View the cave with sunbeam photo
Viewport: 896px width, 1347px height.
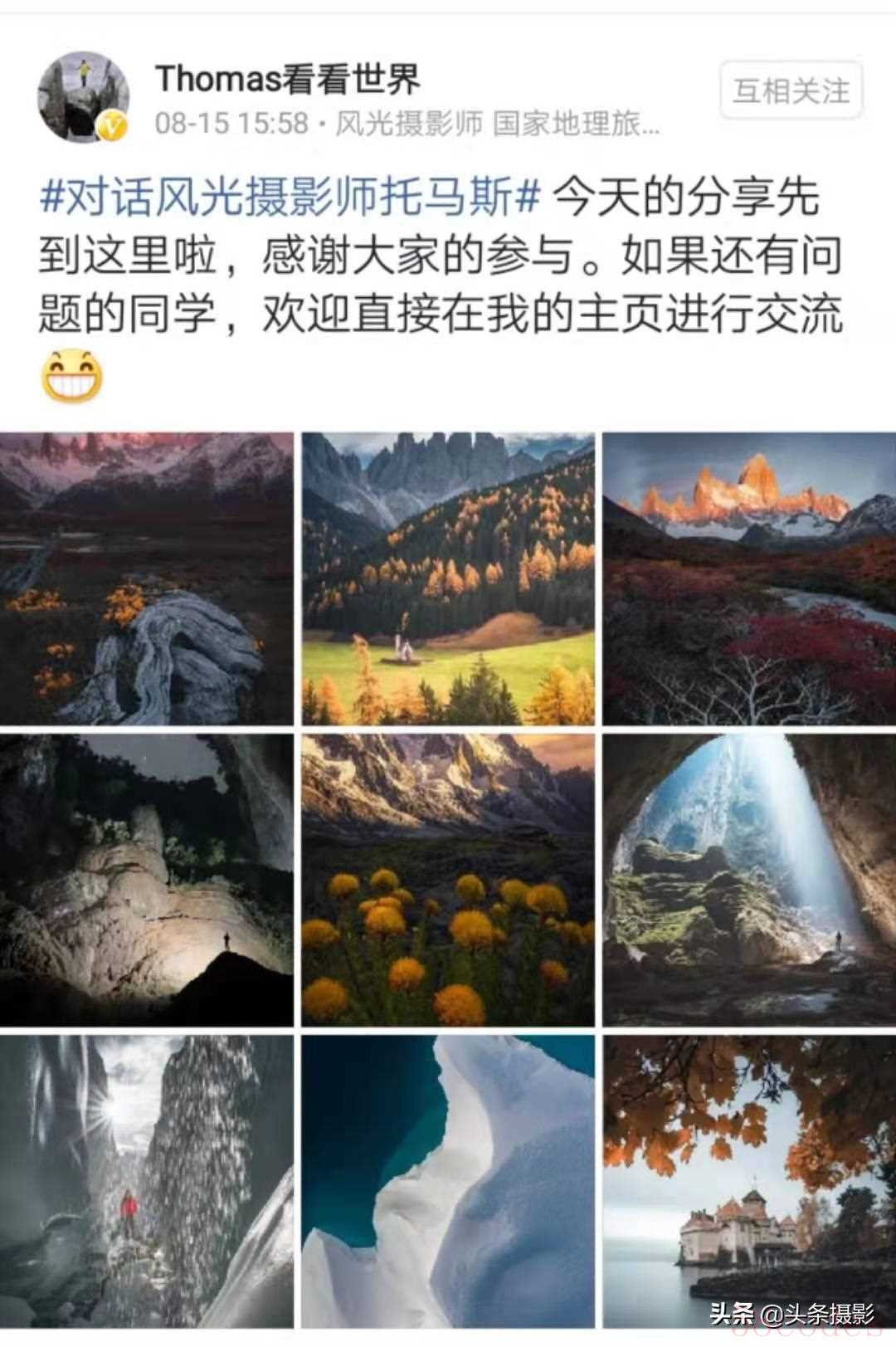click(x=748, y=880)
